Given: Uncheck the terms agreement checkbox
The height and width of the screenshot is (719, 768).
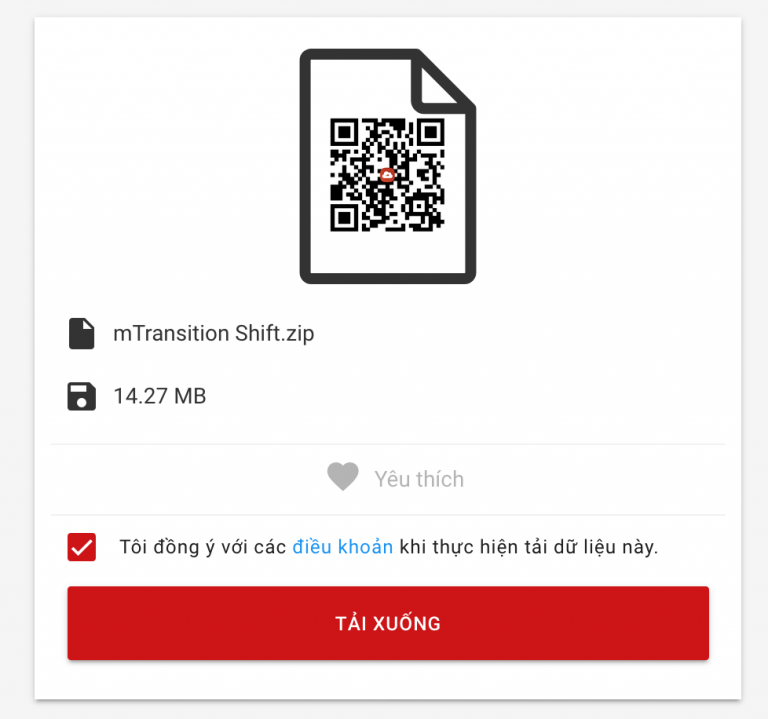Looking at the screenshot, I should point(82,547).
